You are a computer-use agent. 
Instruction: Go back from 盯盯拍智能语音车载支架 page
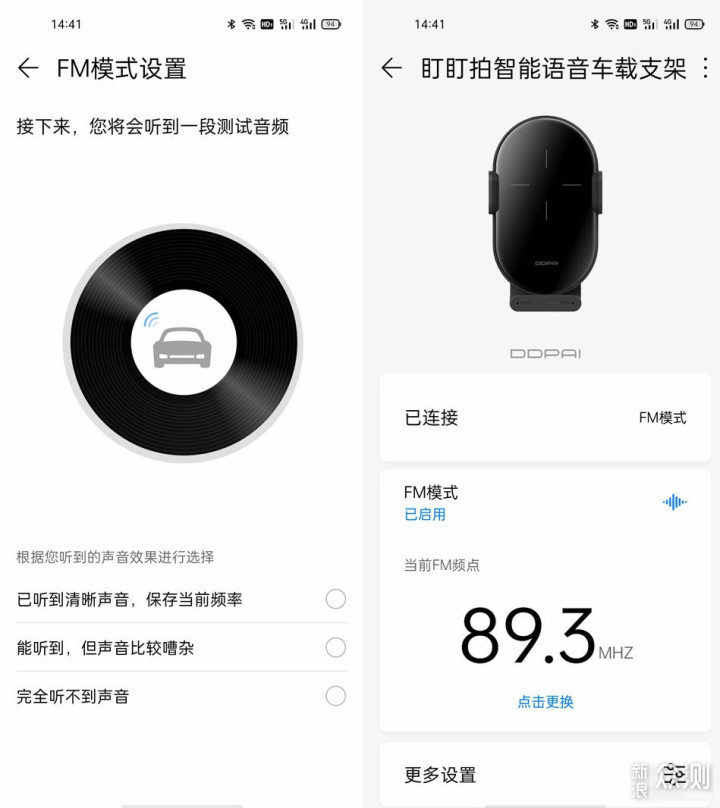pyautogui.click(x=391, y=68)
